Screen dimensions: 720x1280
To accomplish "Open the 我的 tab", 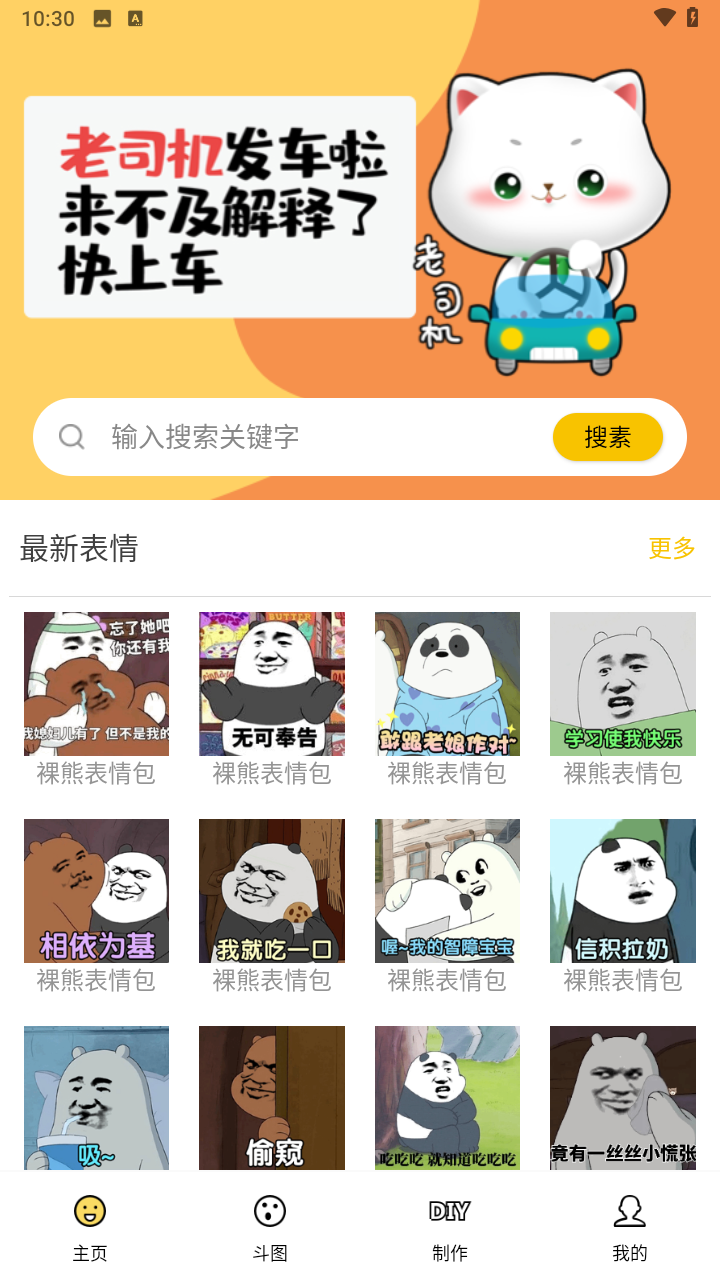I will tap(630, 1226).
